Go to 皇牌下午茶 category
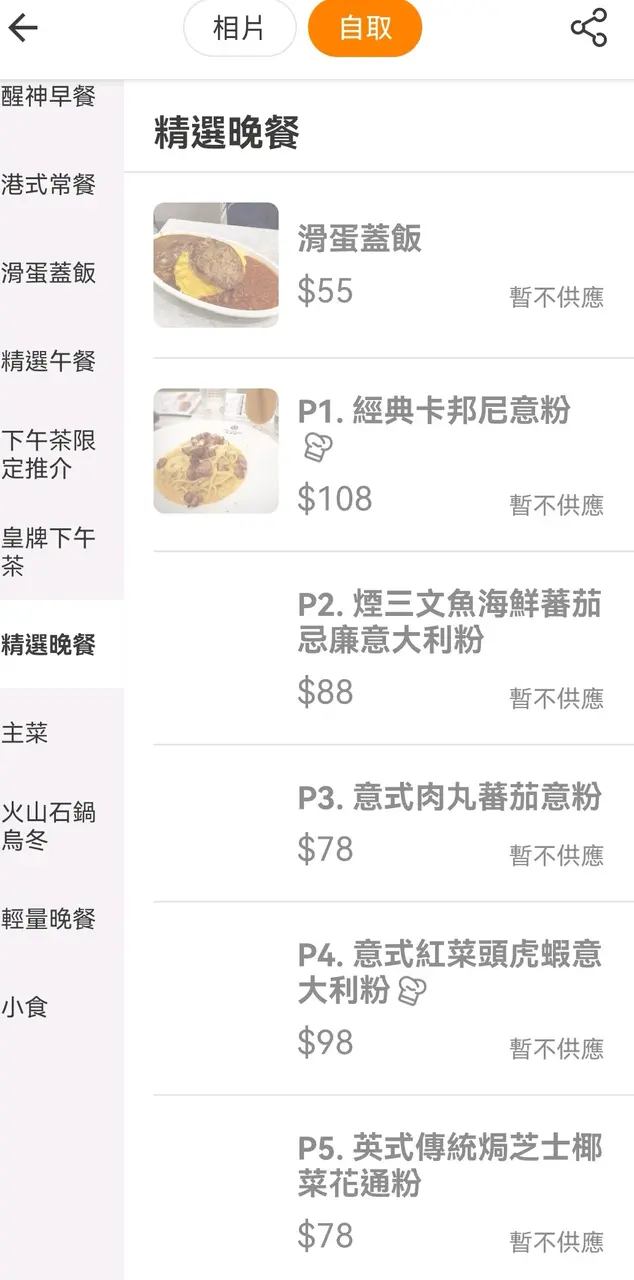 click(x=49, y=552)
